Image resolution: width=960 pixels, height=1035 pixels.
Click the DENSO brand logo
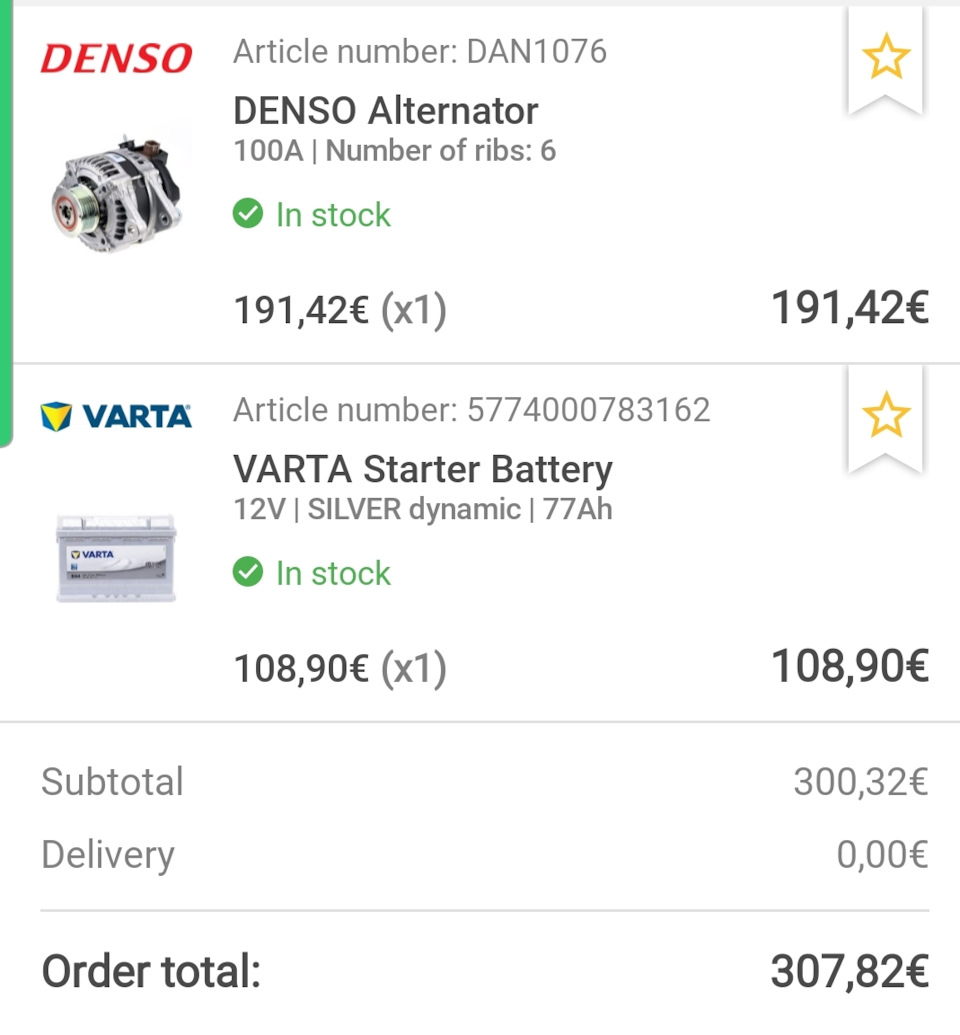tap(114, 57)
